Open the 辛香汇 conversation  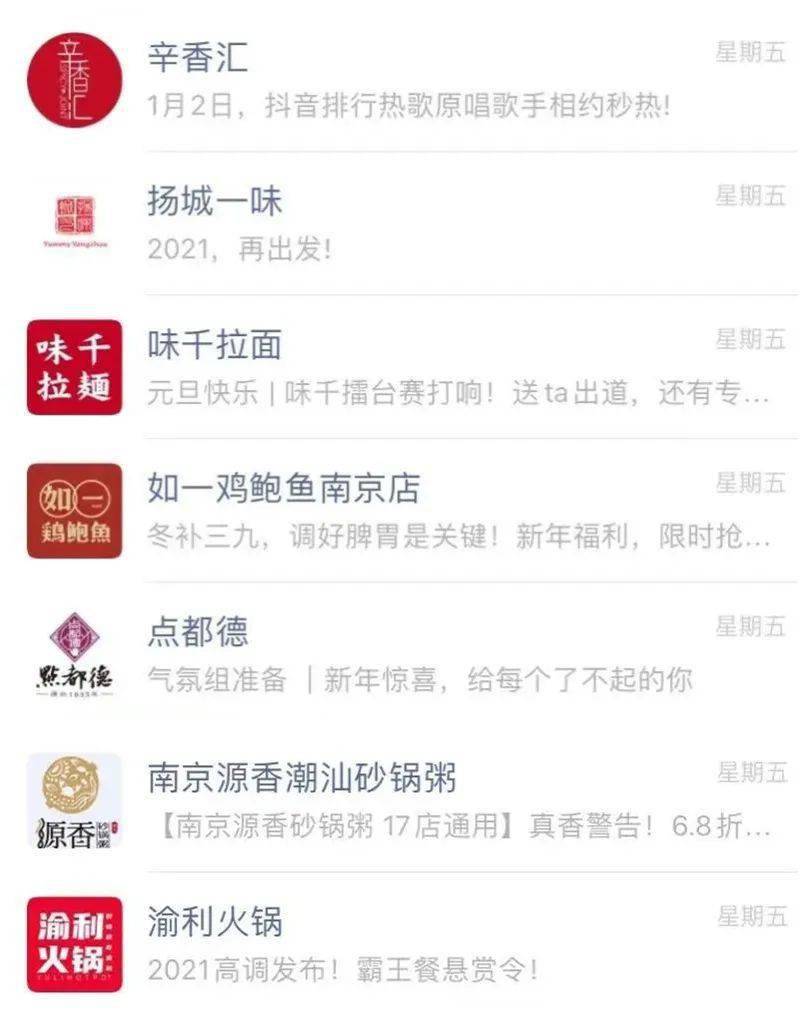[400, 79]
